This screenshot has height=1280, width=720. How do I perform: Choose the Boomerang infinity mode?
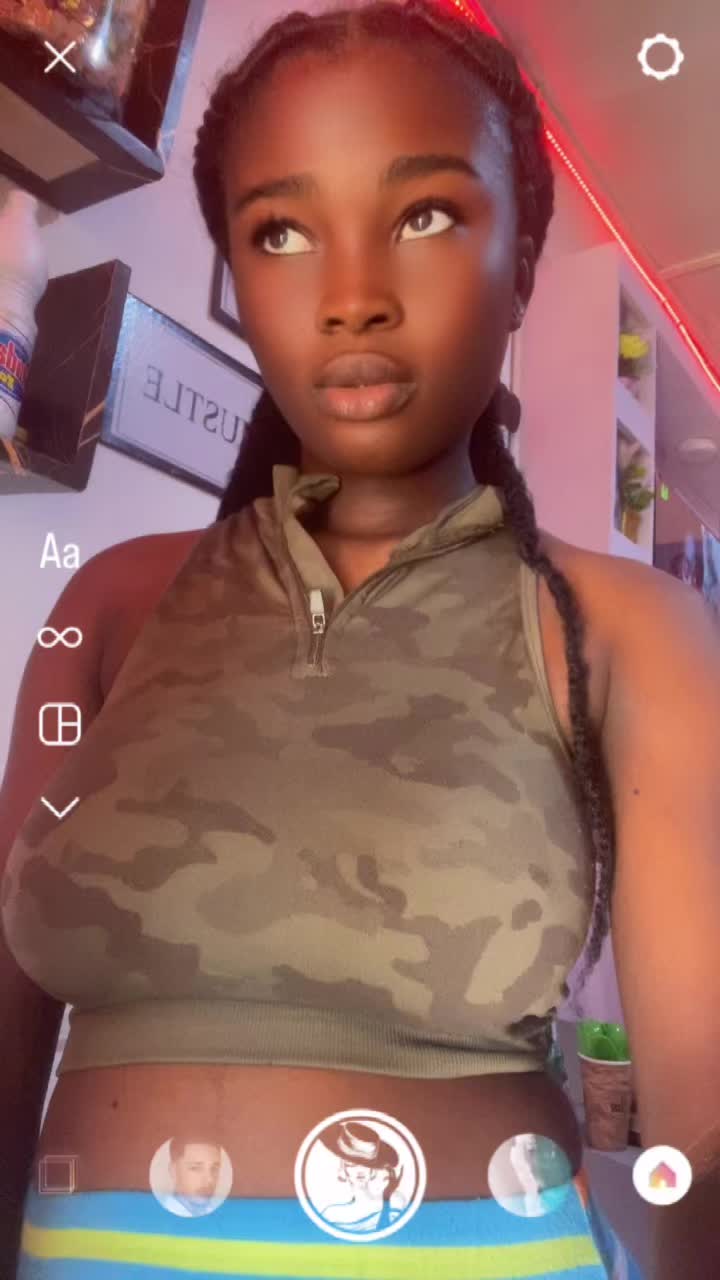click(x=60, y=636)
